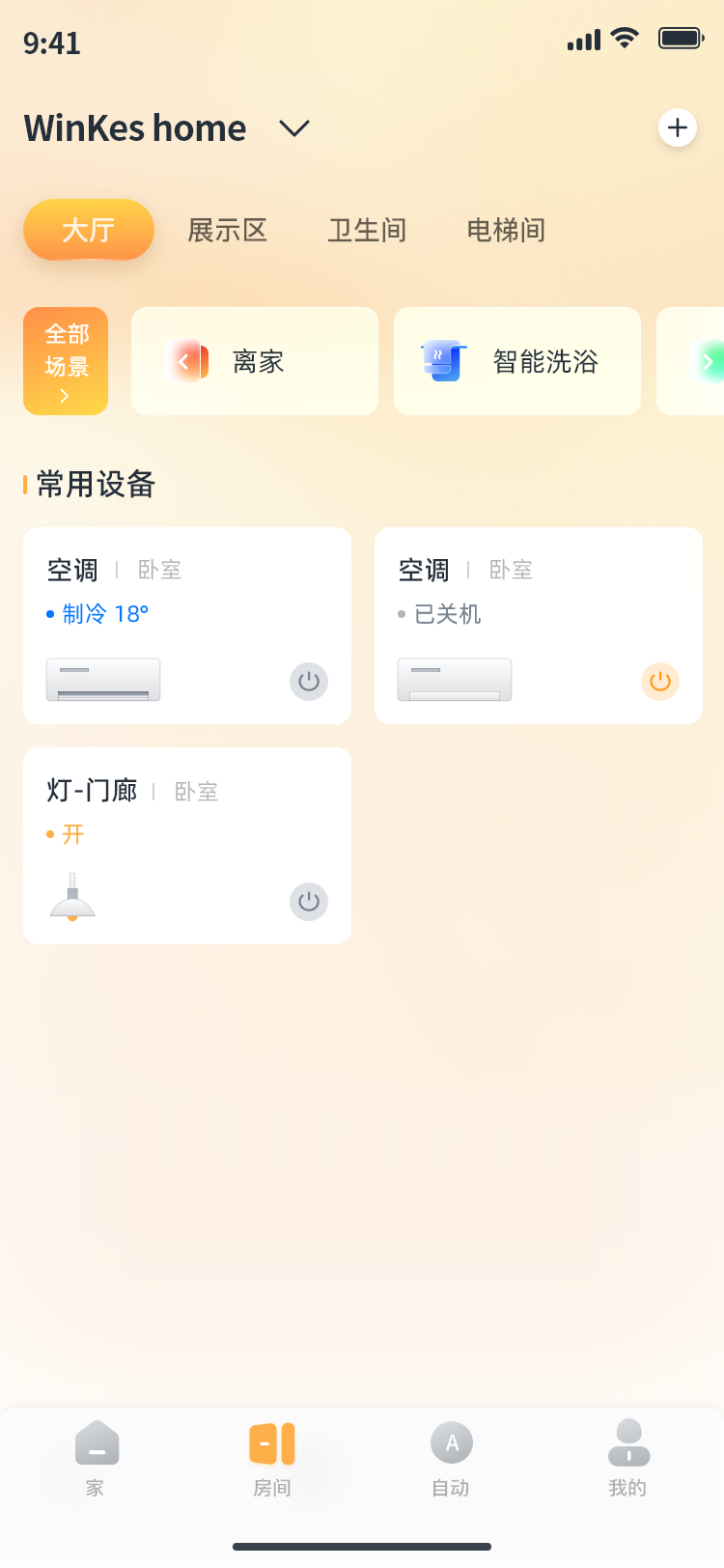
Task: Power on the 已关机 air conditioner
Action: tap(660, 681)
